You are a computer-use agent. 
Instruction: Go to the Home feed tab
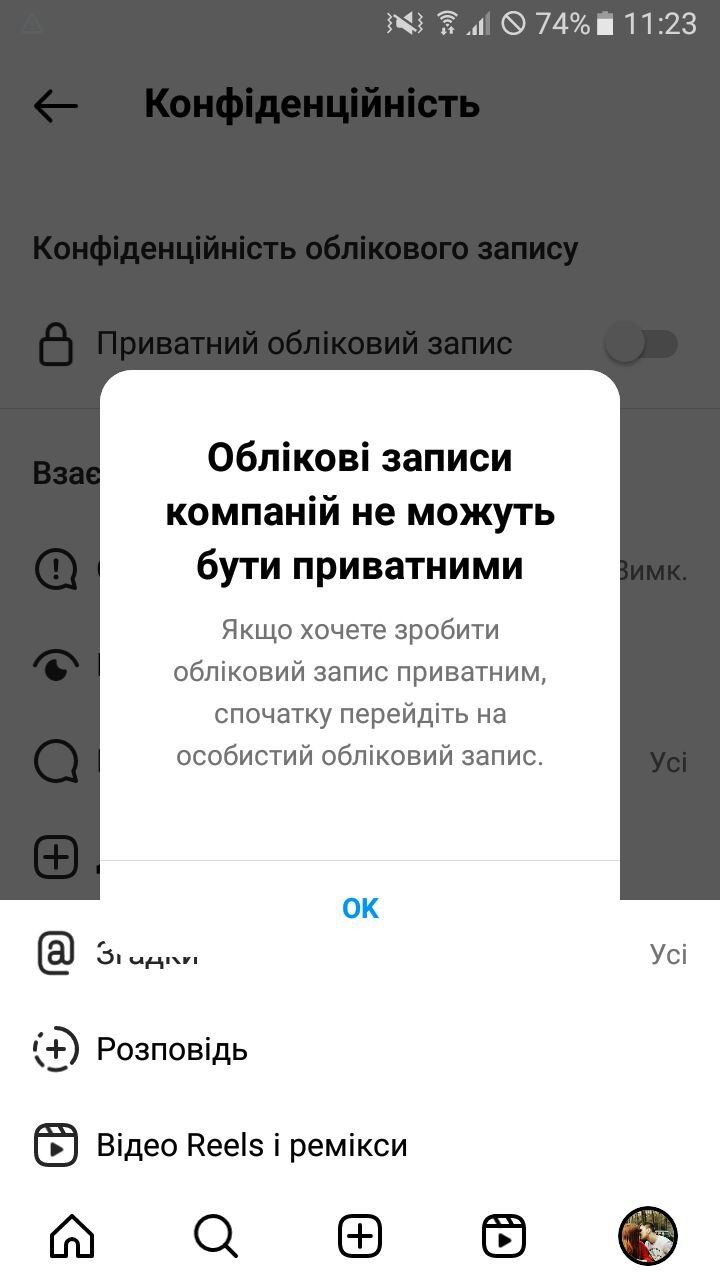[x=72, y=1237]
